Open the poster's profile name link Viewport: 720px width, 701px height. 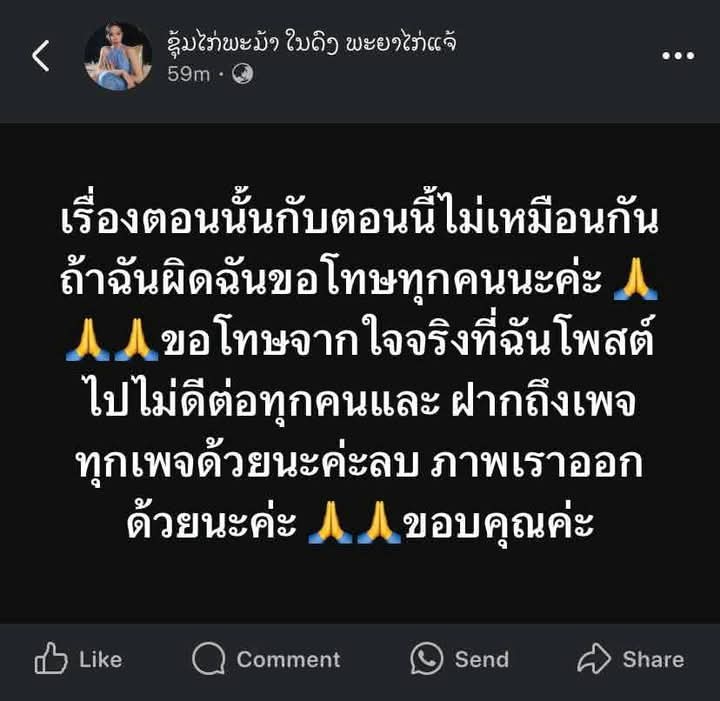[x=312, y=43]
